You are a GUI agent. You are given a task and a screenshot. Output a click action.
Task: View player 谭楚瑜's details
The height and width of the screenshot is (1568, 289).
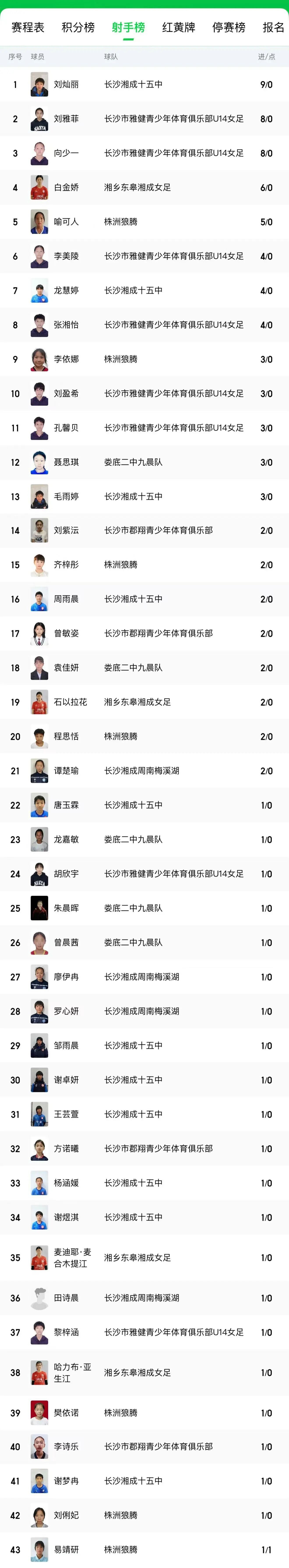144,771
